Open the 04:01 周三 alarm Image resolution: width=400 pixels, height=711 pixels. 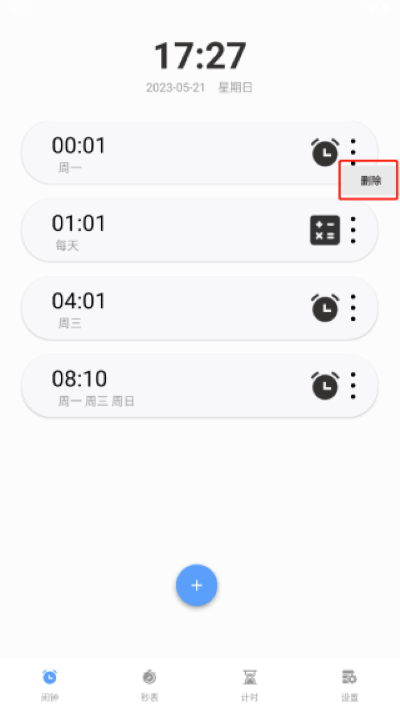tap(200, 308)
